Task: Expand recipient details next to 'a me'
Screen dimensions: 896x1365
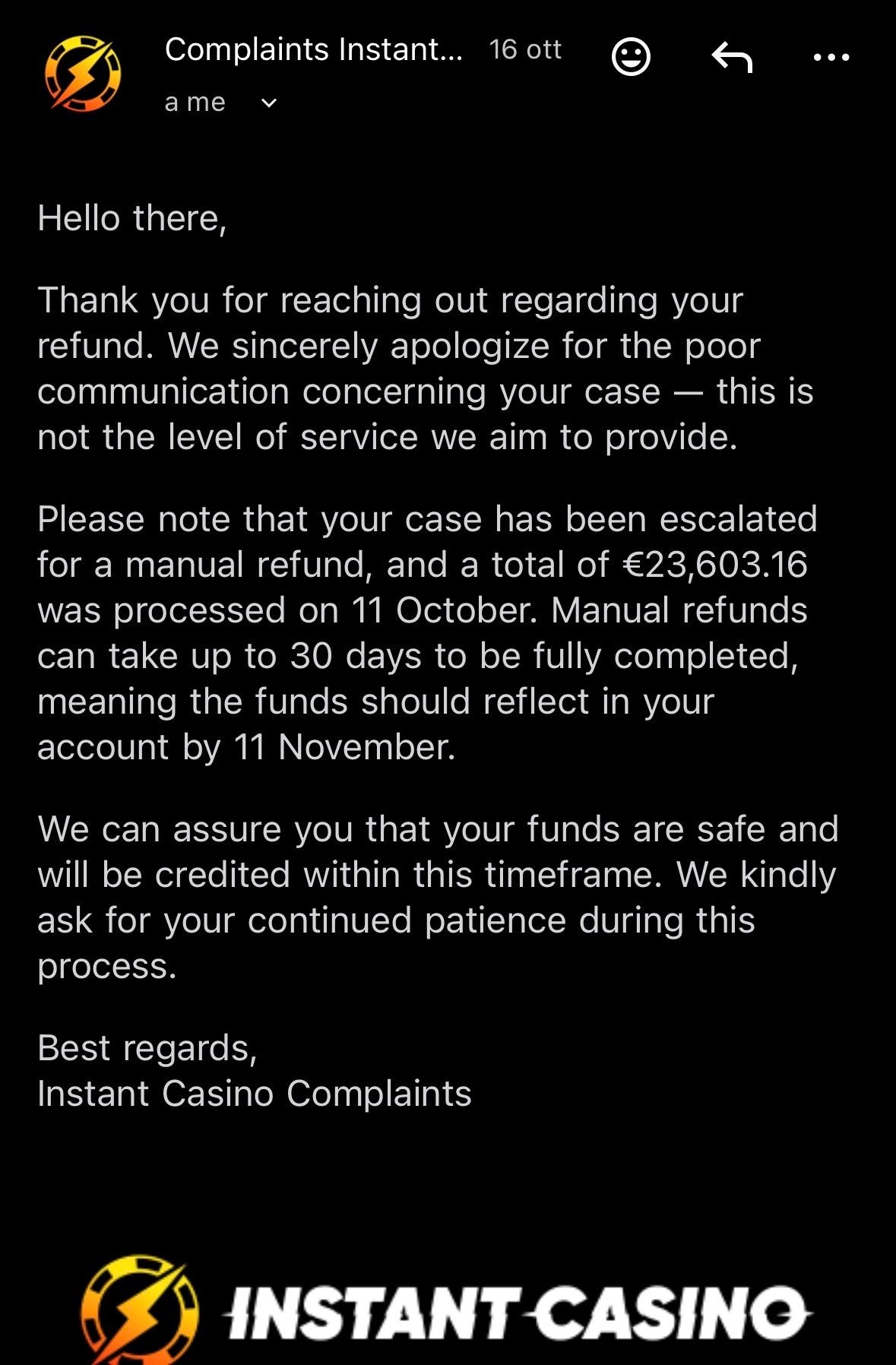Action: pos(269,103)
